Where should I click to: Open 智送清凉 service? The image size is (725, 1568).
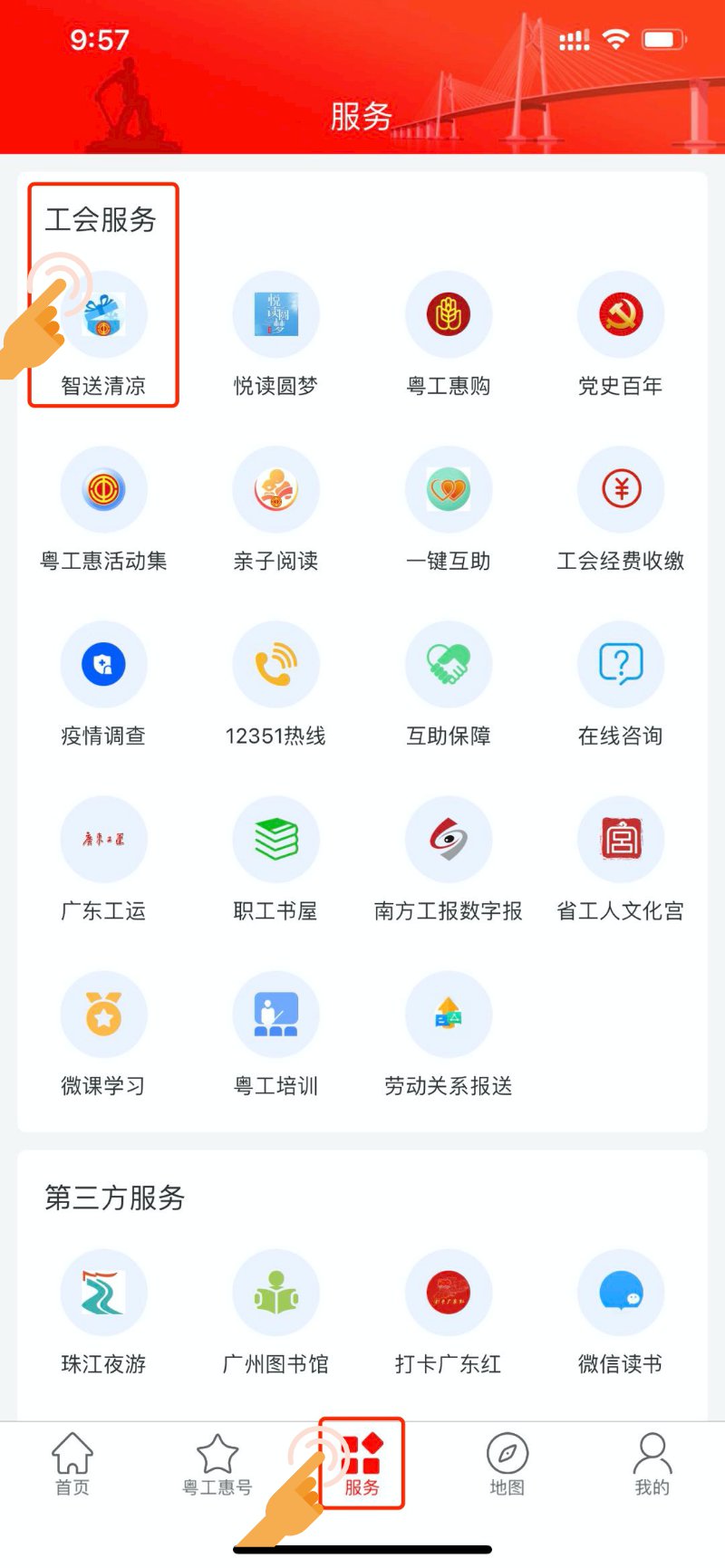[x=103, y=315]
